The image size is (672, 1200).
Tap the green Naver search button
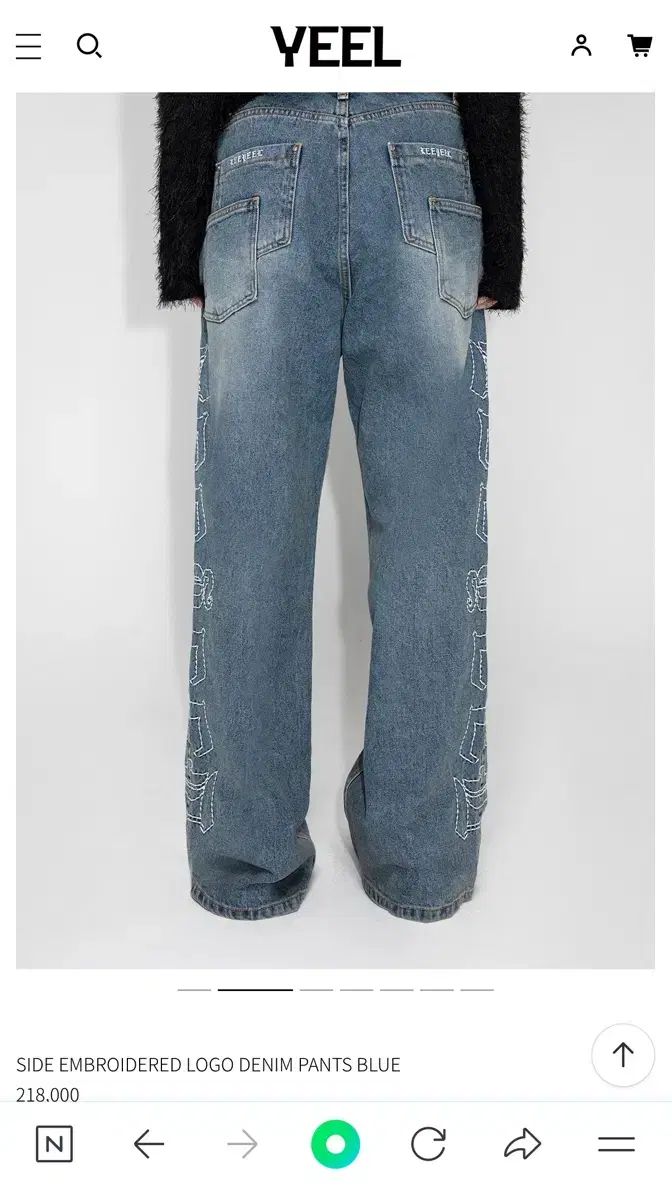click(x=335, y=1144)
